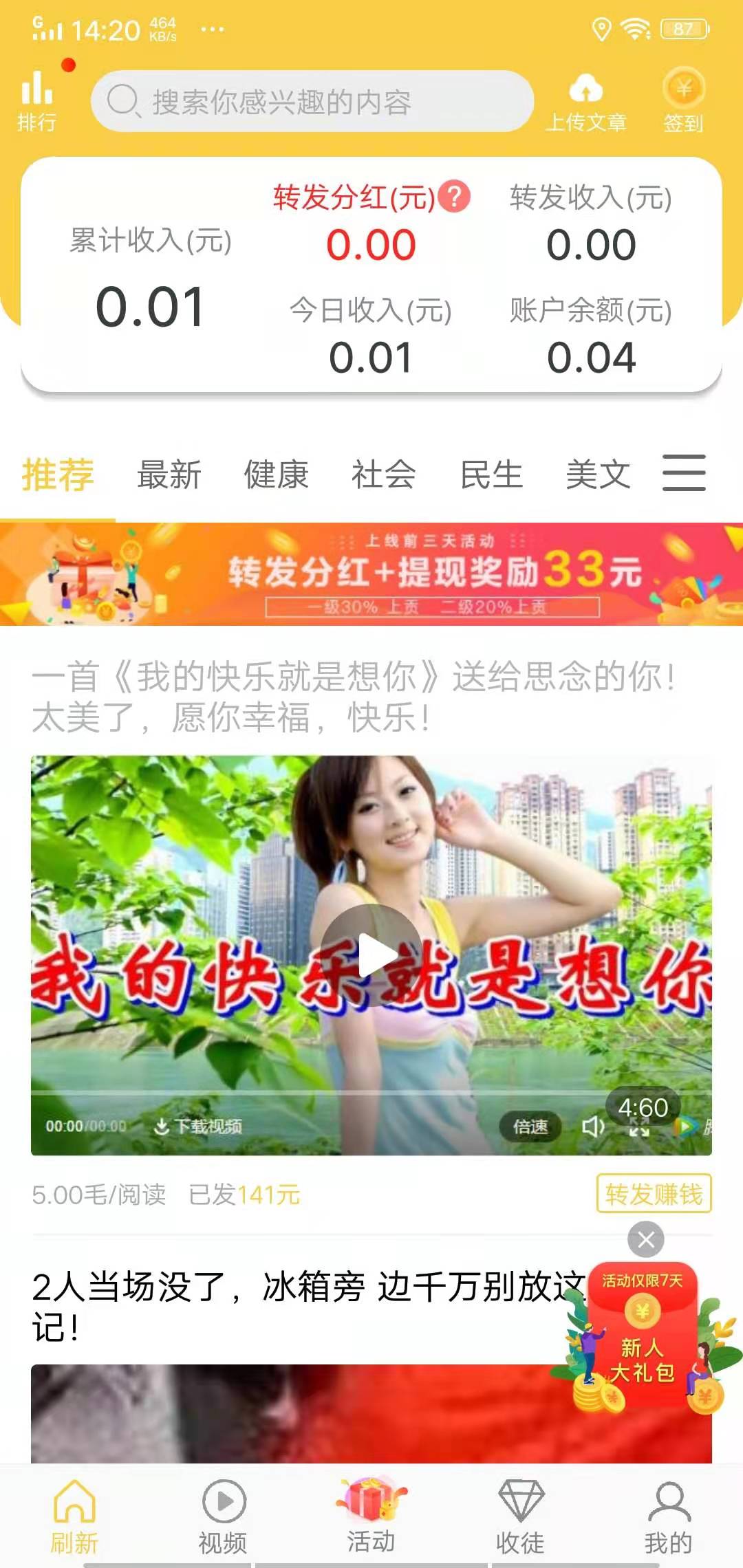The width and height of the screenshot is (743, 1568).
Task: Tap 下载视频 to download the video
Action: coord(199,1126)
